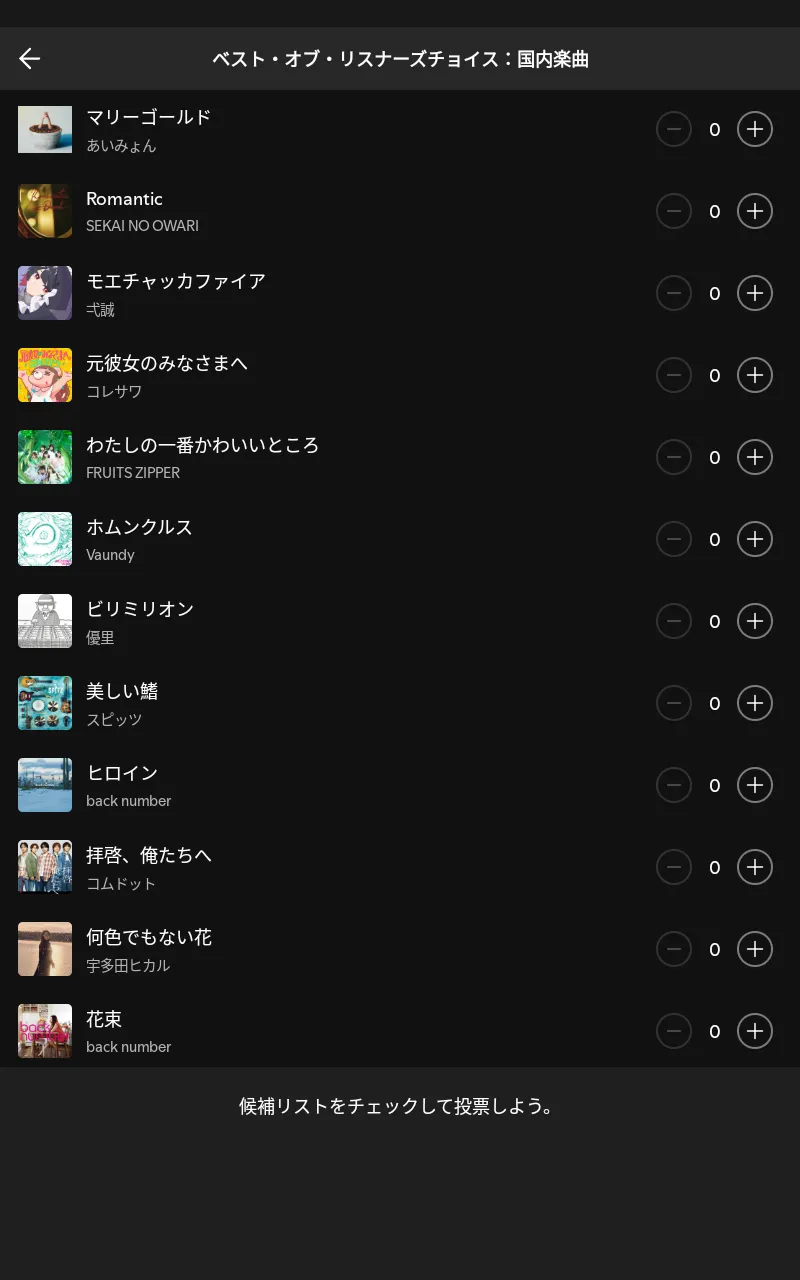Add a vote to 何色でもない花

(755, 949)
